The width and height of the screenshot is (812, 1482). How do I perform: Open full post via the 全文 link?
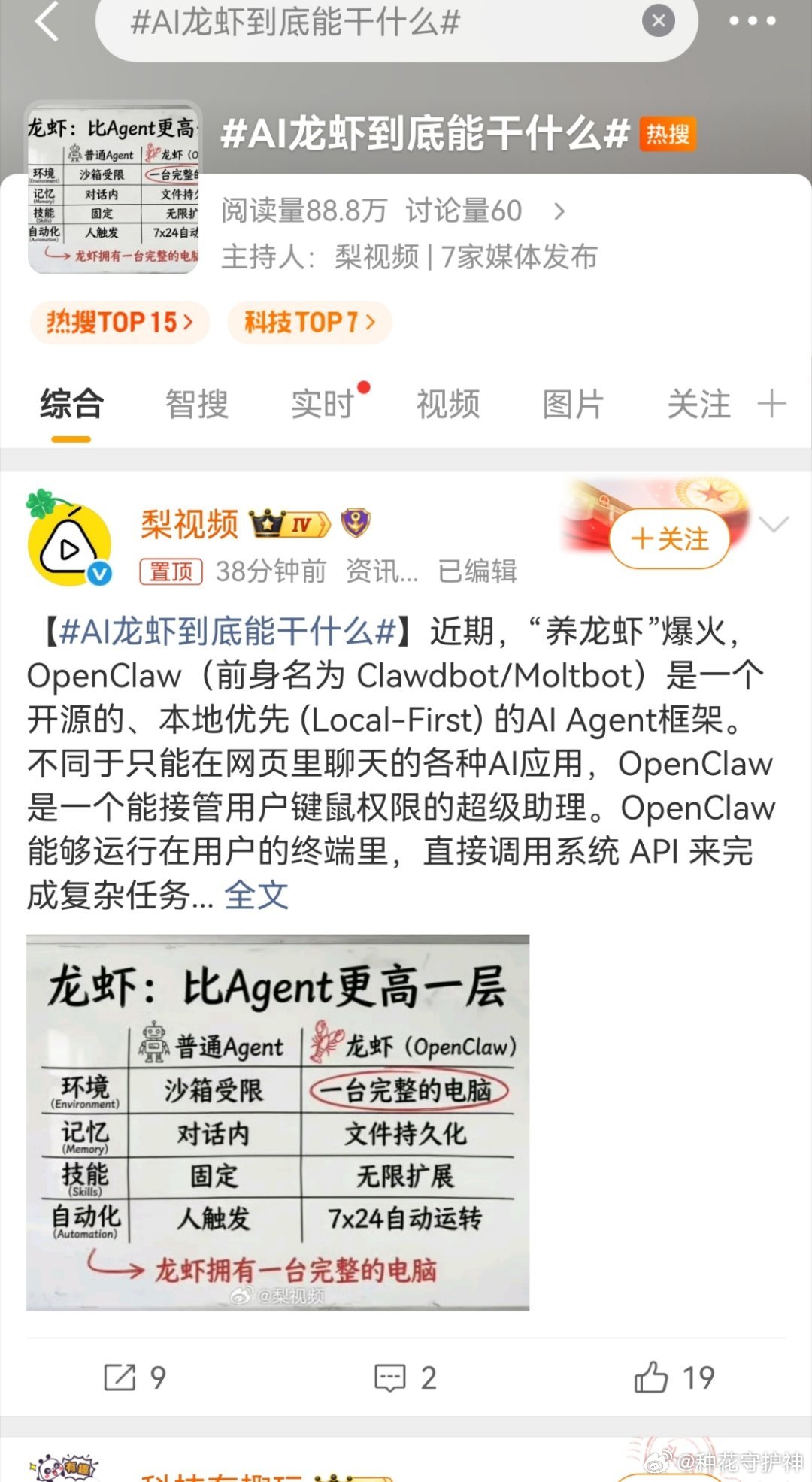click(256, 896)
